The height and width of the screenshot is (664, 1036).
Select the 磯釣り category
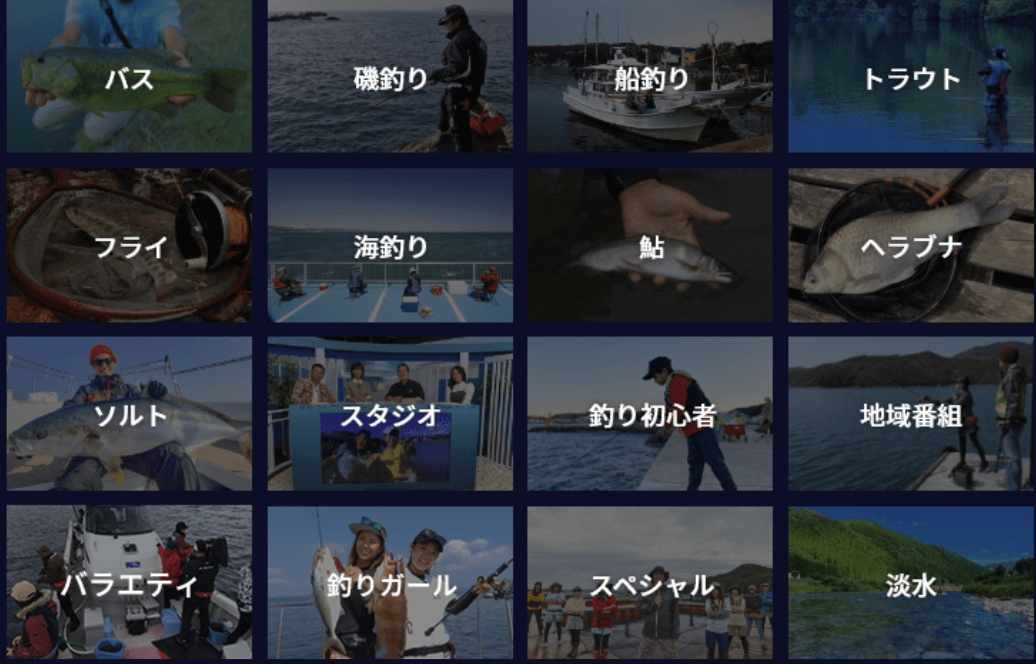[390, 77]
